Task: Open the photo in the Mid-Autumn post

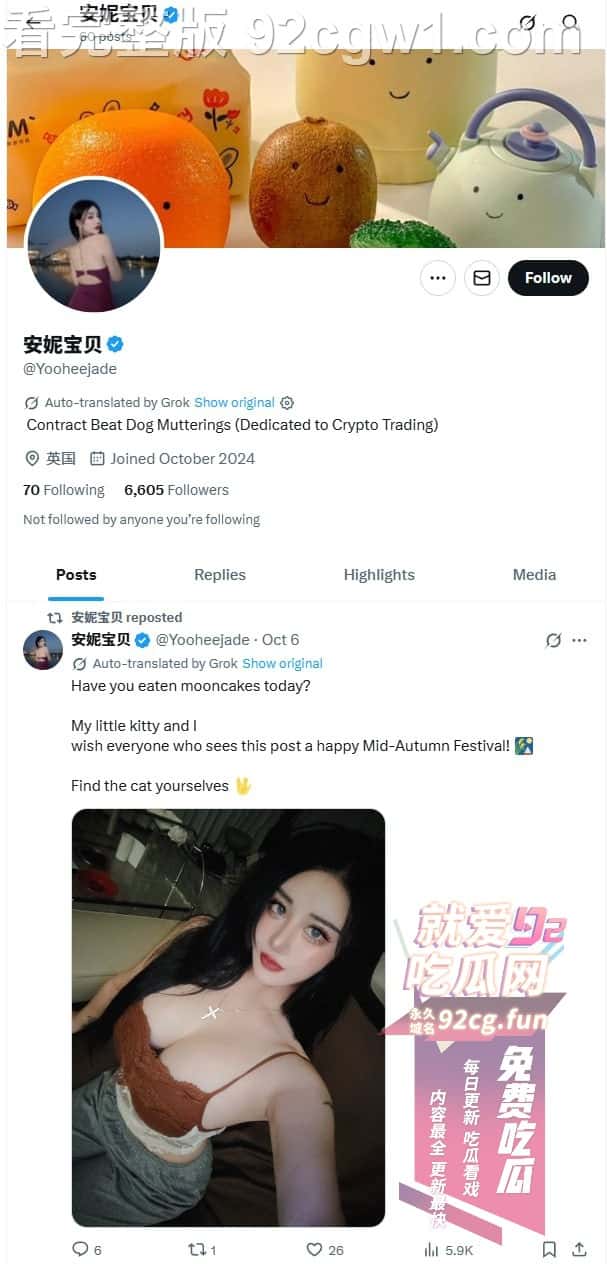Action: (x=228, y=1017)
